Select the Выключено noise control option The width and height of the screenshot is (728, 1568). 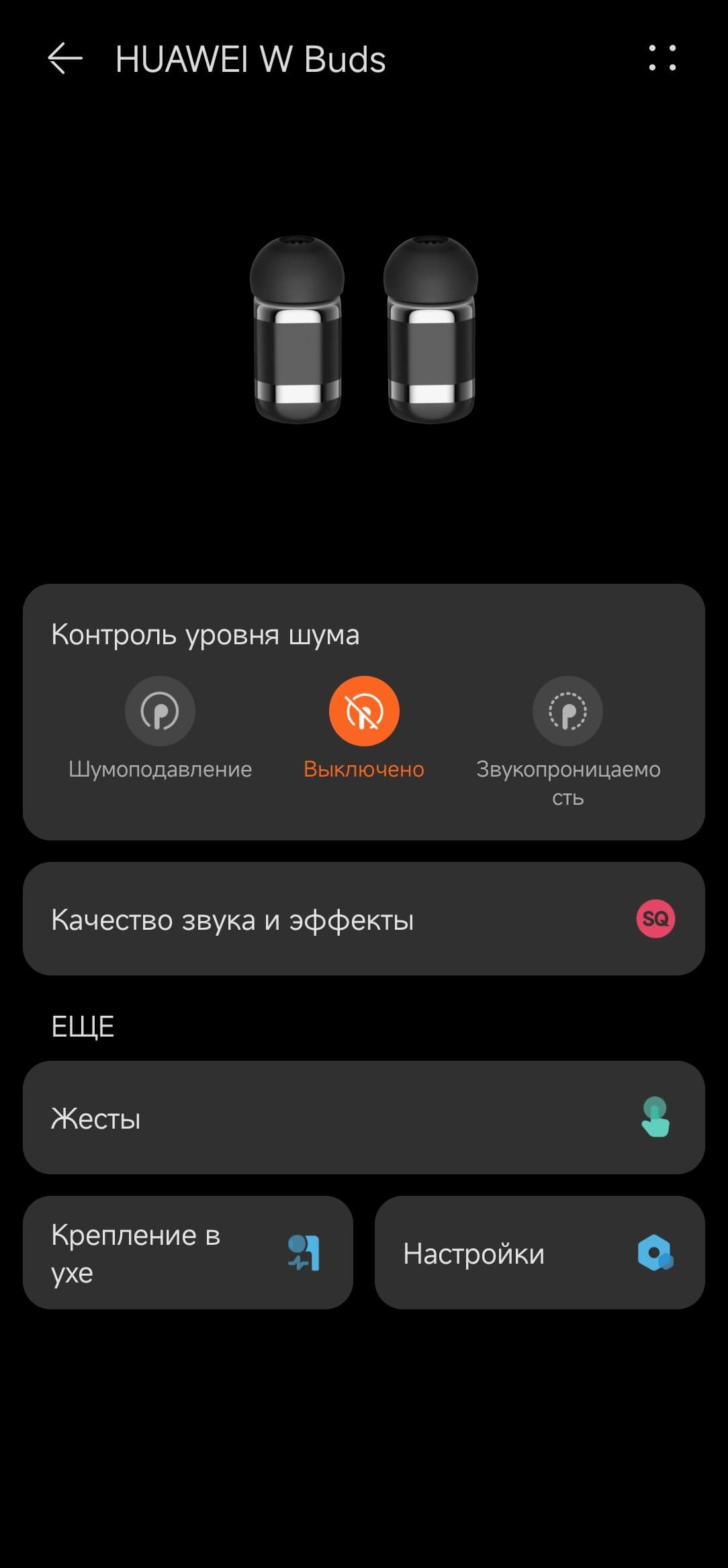(x=364, y=711)
